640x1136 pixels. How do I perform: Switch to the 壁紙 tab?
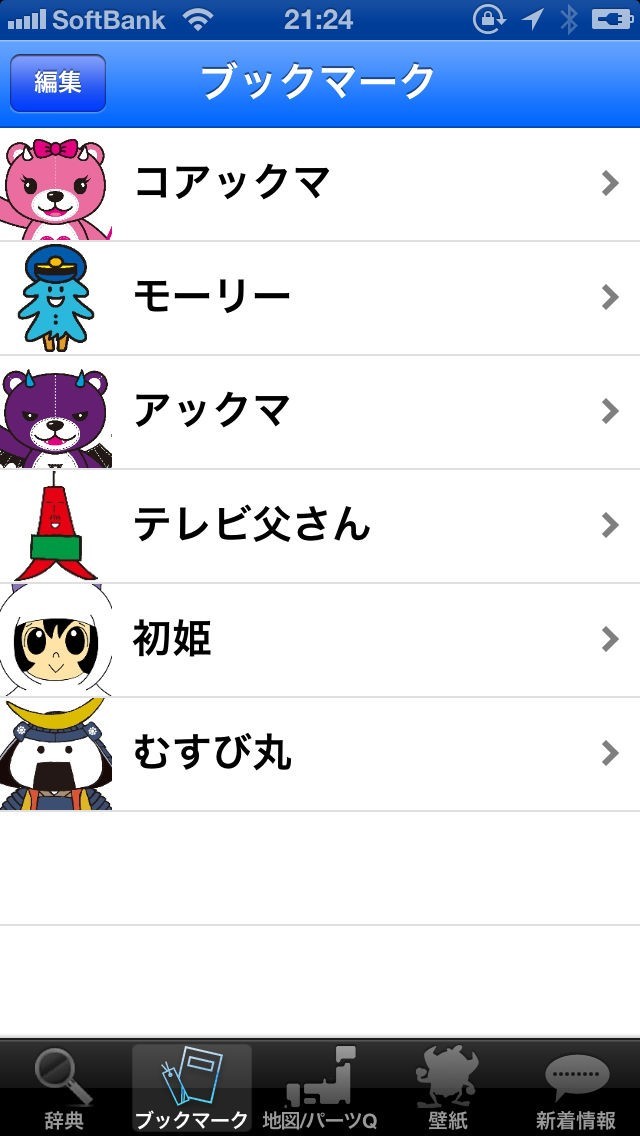coord(448,1090)
